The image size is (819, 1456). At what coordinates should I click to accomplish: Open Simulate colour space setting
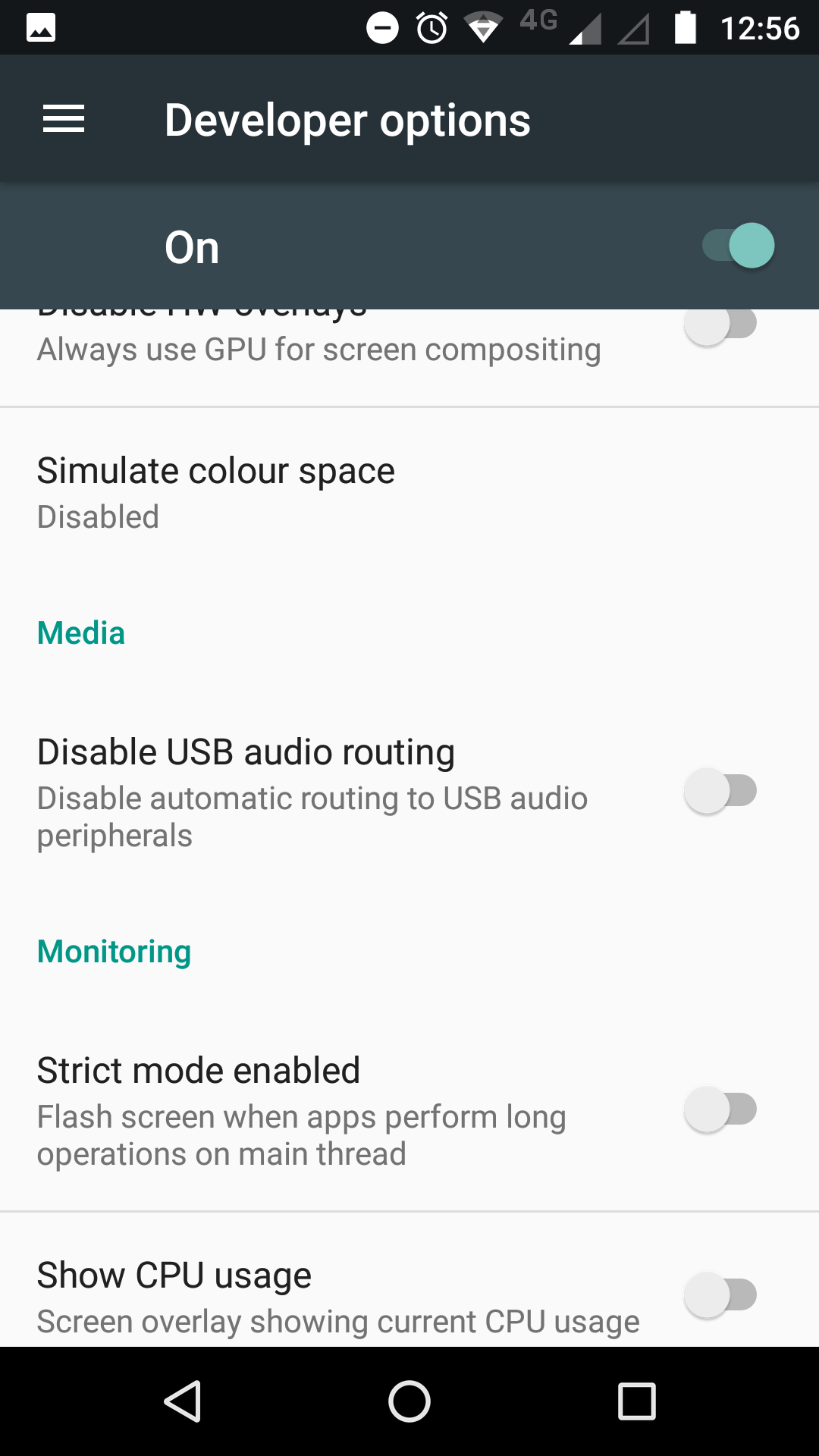[409, 493]
